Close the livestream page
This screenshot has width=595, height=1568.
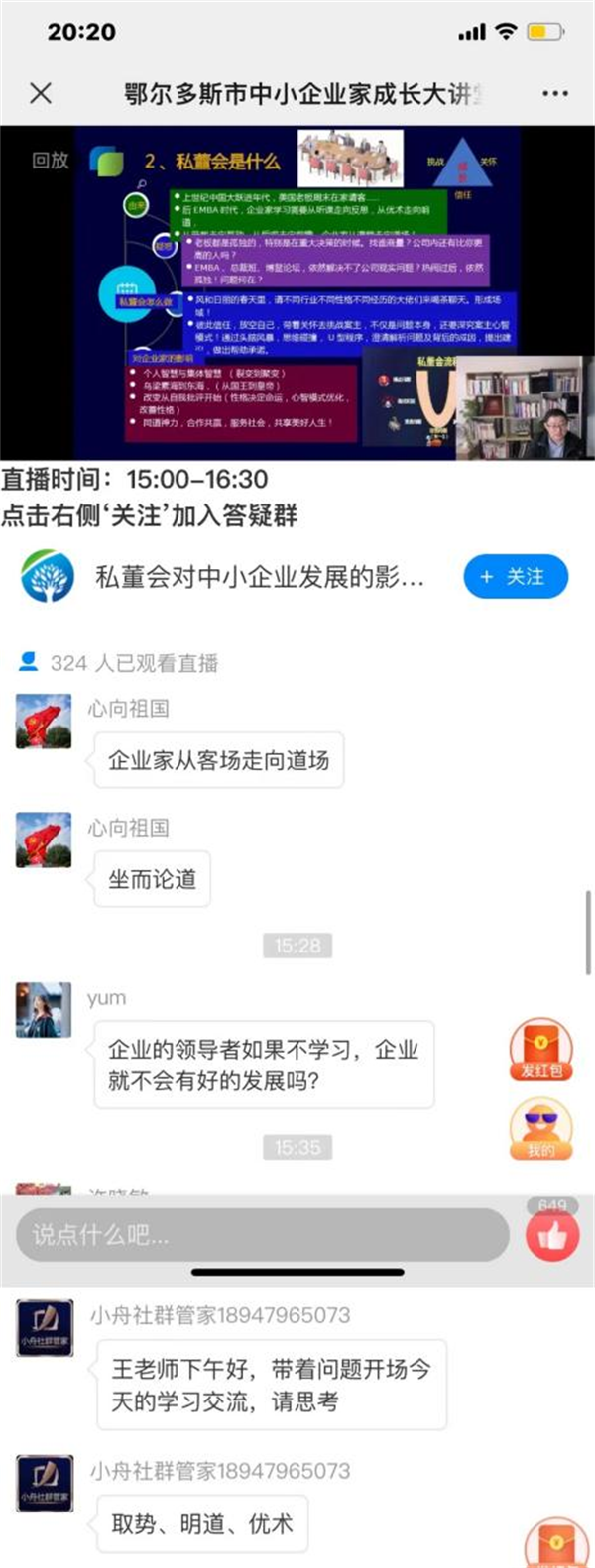coord(41,93)
